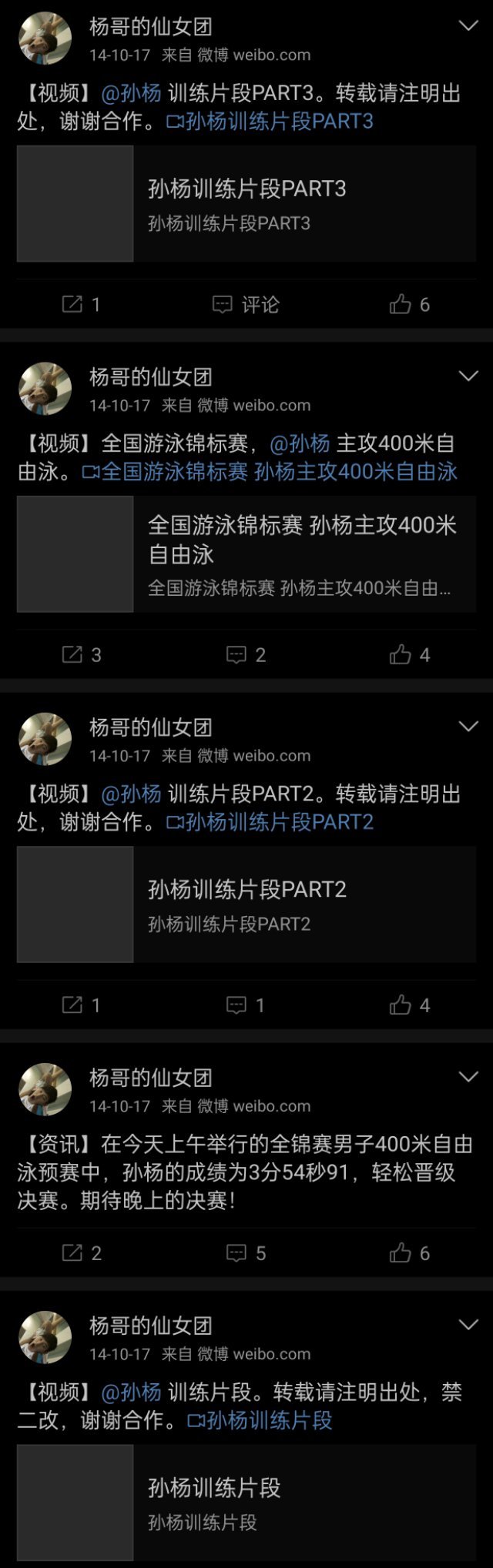Repost the 全国游泳锦标赛 post

81,655
